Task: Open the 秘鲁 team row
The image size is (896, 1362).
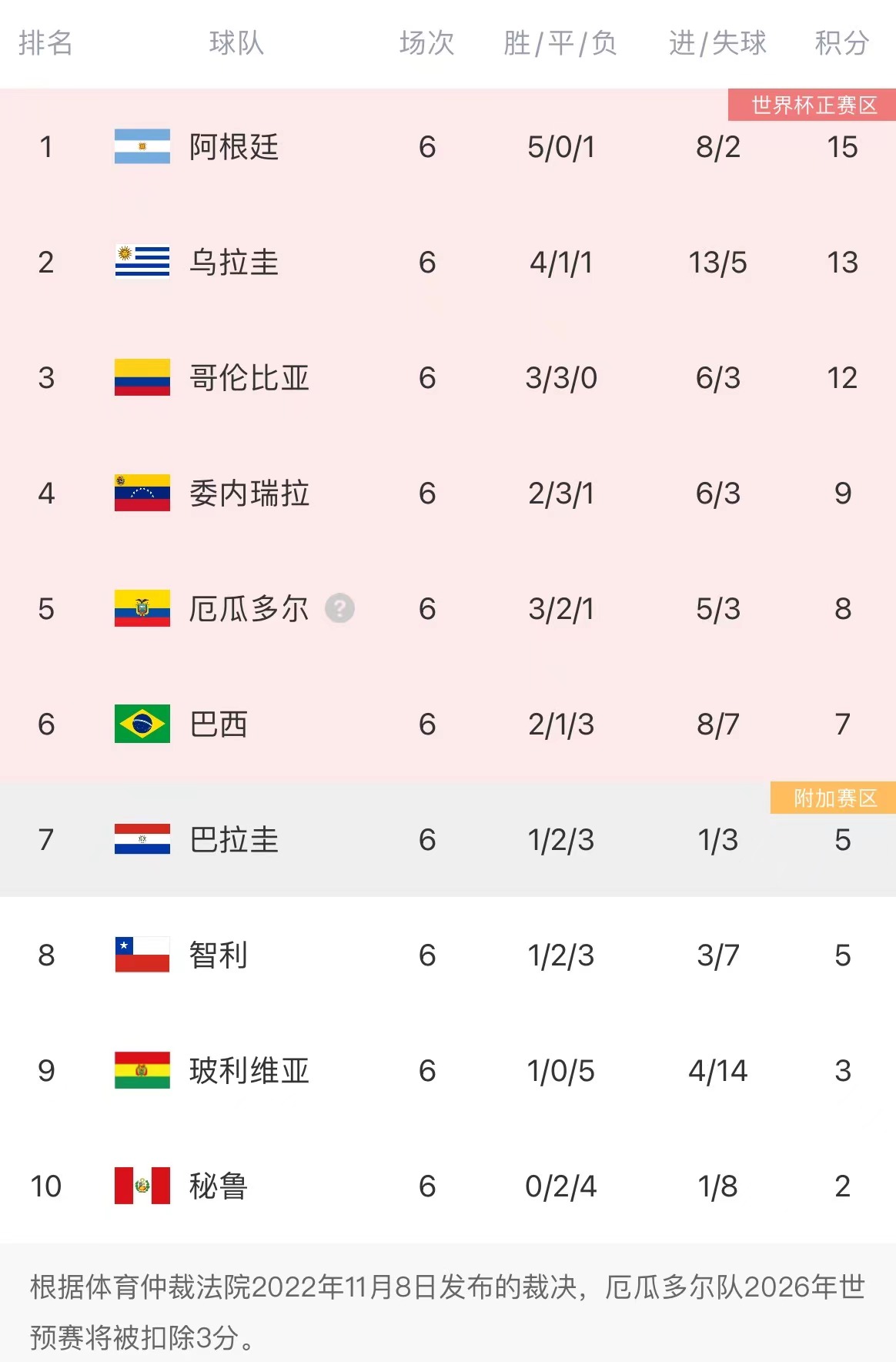Action: [219, 1186]
